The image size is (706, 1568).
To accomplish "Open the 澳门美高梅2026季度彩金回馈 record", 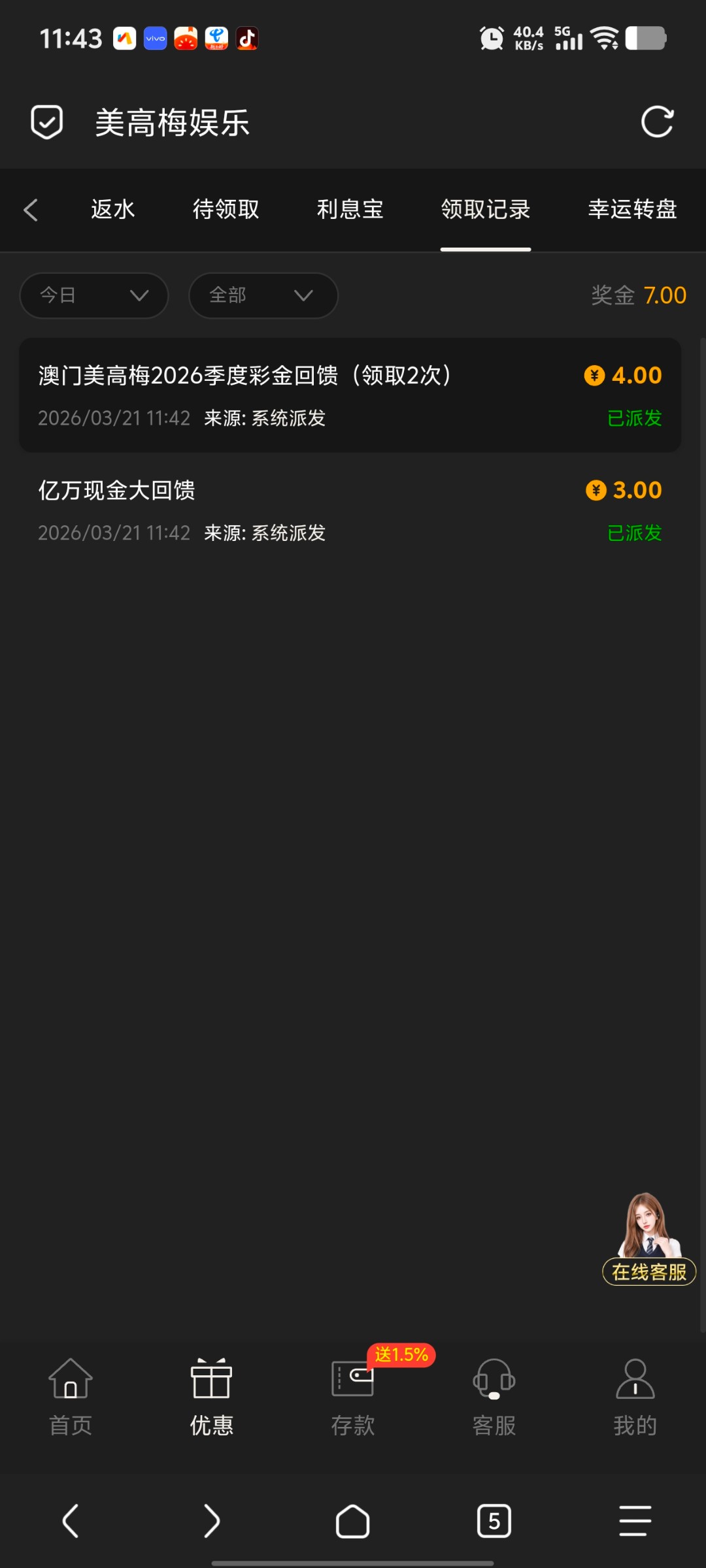I will coord(350,395).
